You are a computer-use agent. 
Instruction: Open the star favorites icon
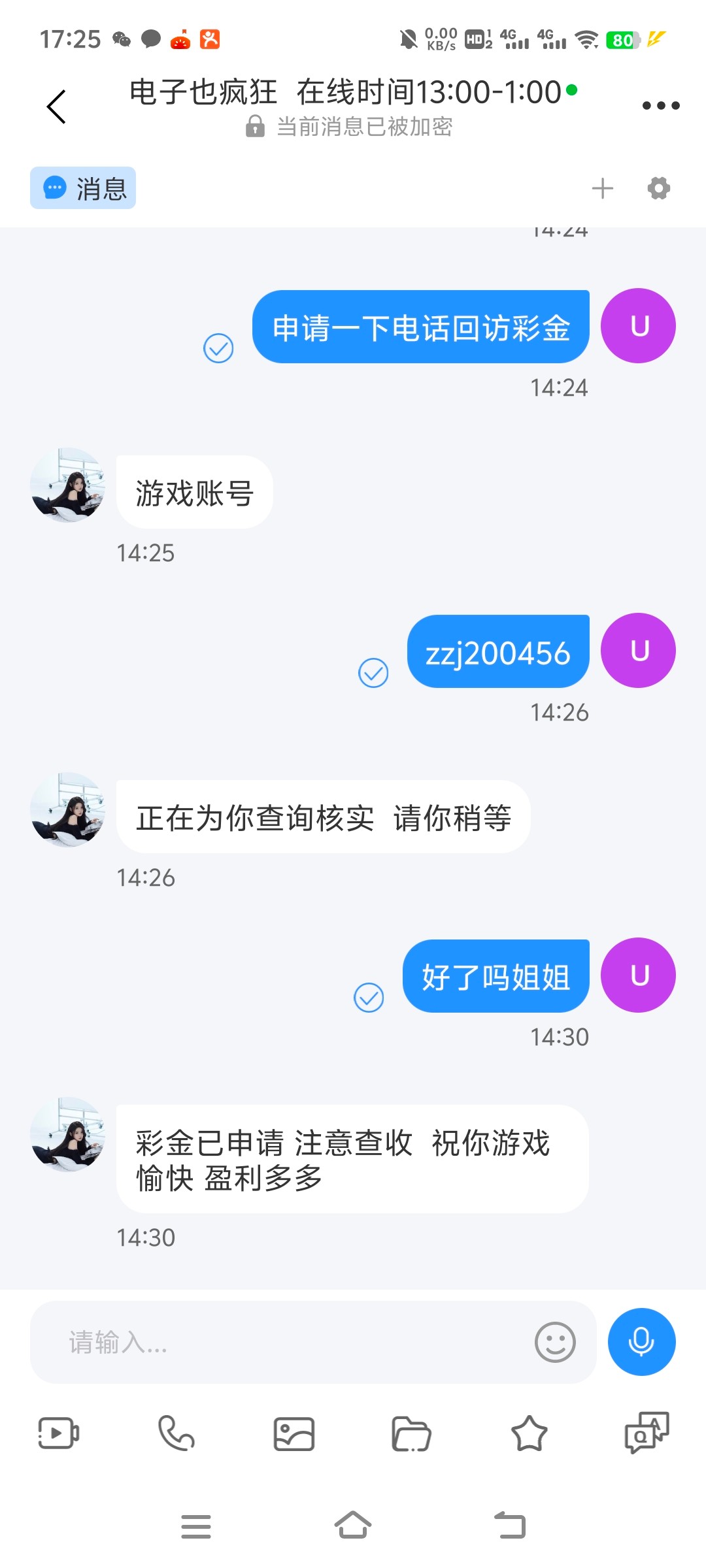tap(529, 1433)
